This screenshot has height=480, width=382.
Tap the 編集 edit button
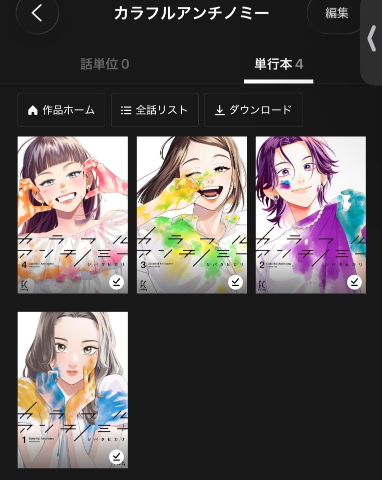[336, 13]
